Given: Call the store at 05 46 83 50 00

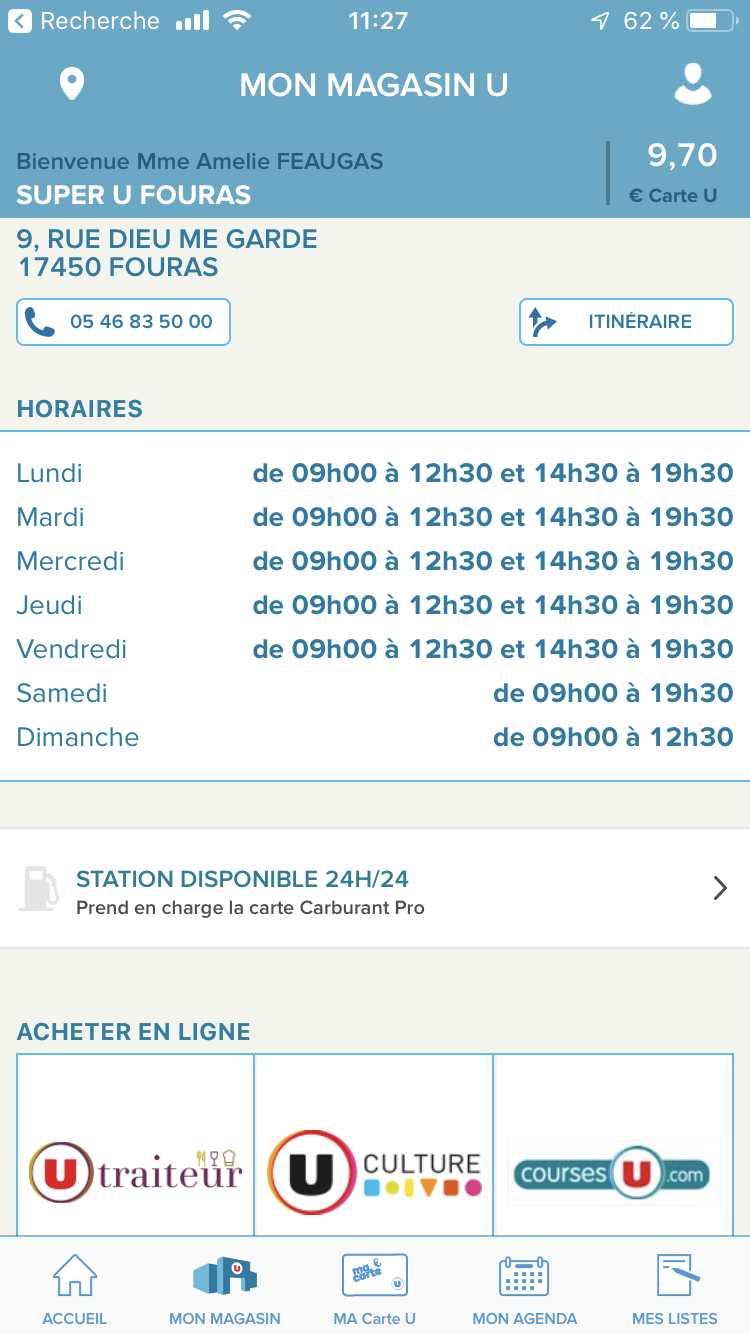Looking at the screenshot, I should click(123, 322).
